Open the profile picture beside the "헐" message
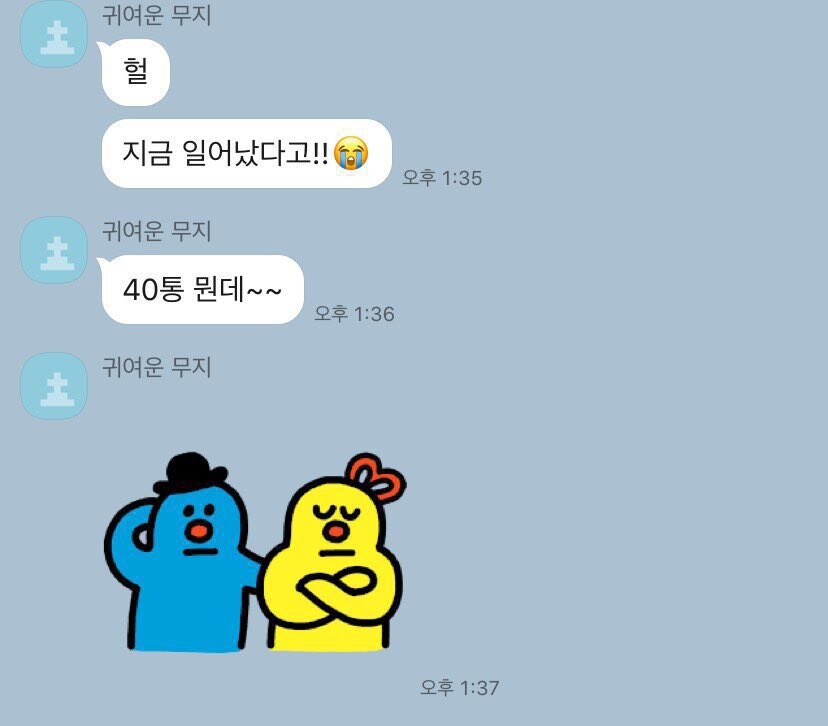 (x=54, y=35)
